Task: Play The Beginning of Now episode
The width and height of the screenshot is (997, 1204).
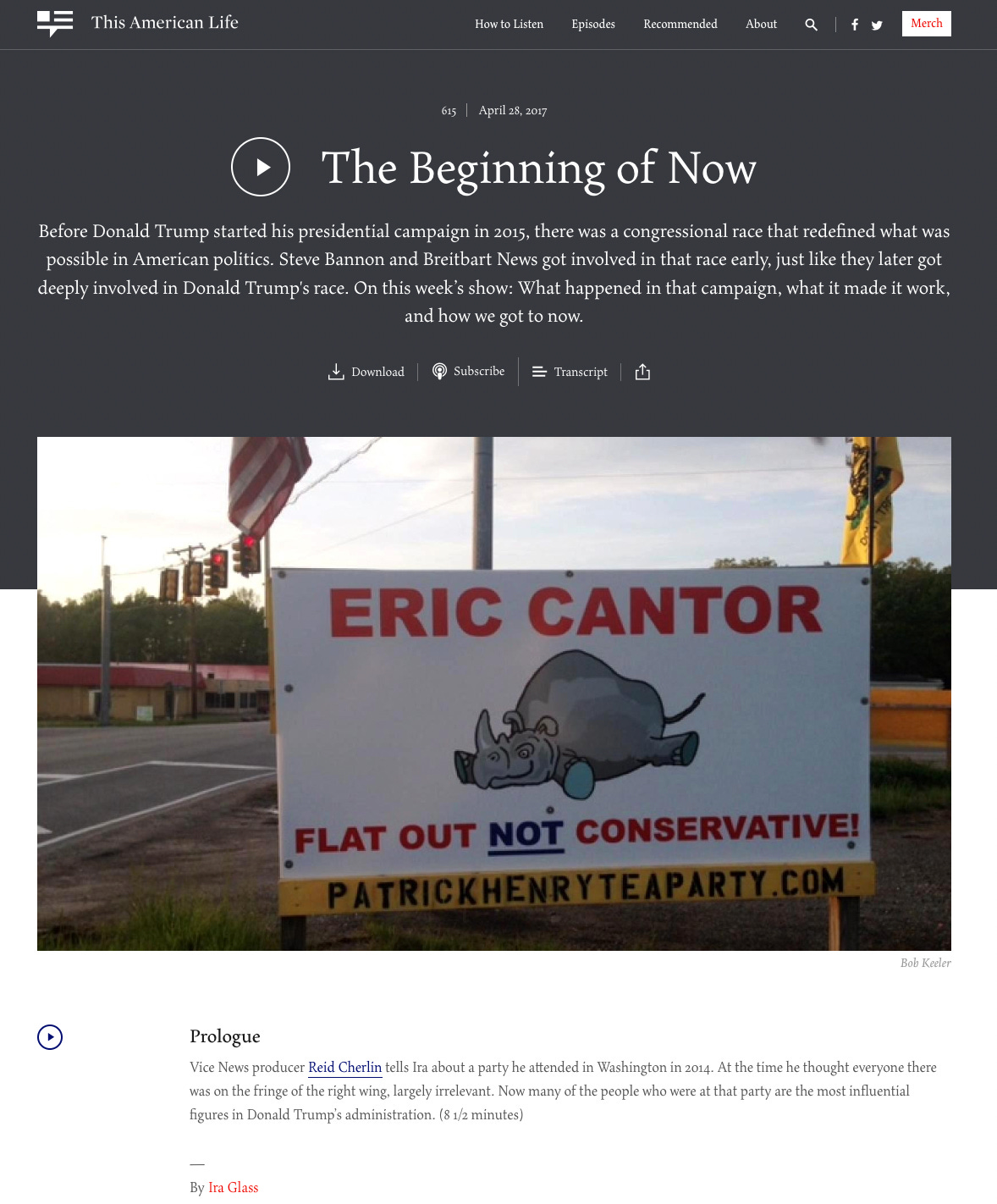Action: click(x=261, y=167)
